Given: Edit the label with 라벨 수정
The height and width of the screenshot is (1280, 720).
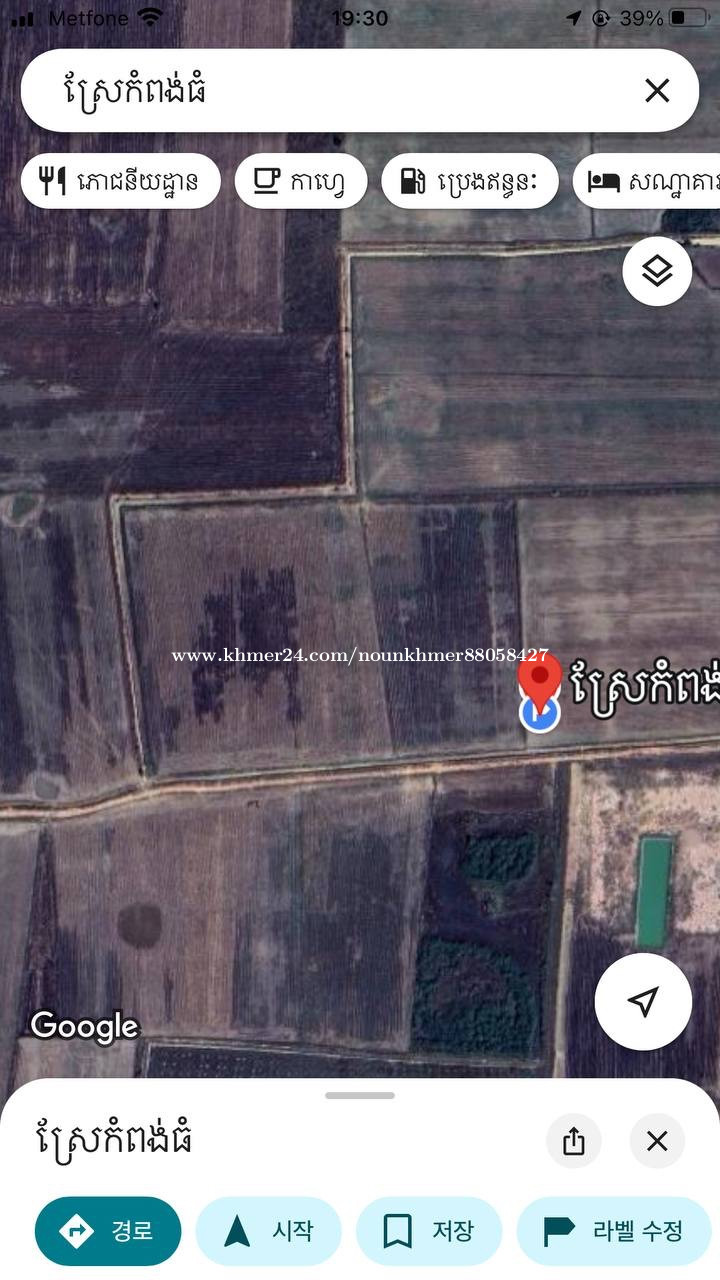Looking at the screenshot, I should point(614,1231).
